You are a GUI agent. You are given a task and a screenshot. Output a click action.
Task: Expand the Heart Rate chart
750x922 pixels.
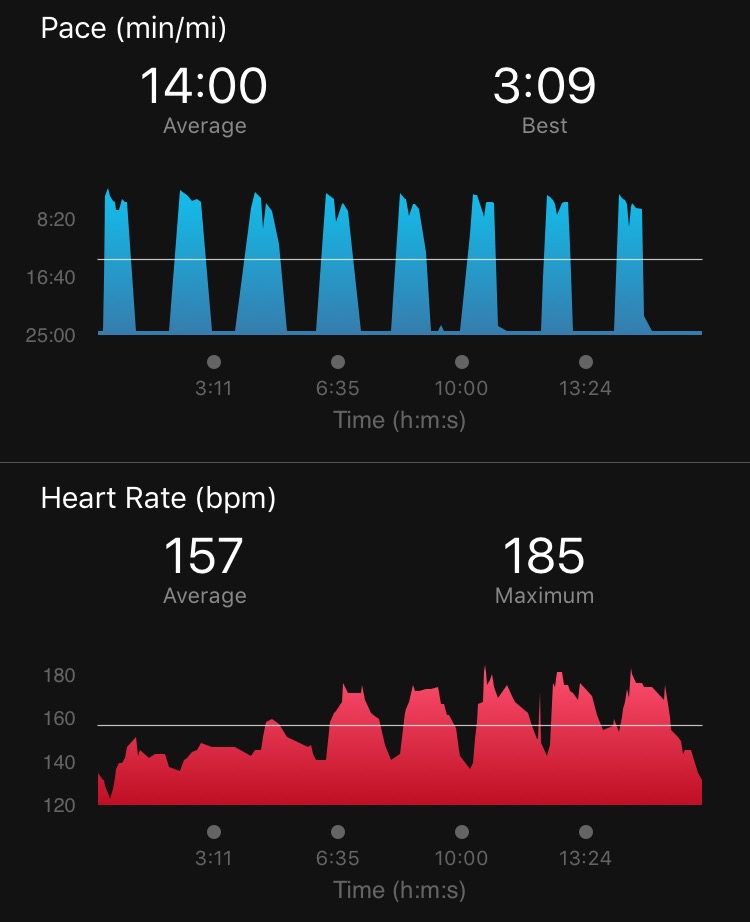[x=400, y=735]
